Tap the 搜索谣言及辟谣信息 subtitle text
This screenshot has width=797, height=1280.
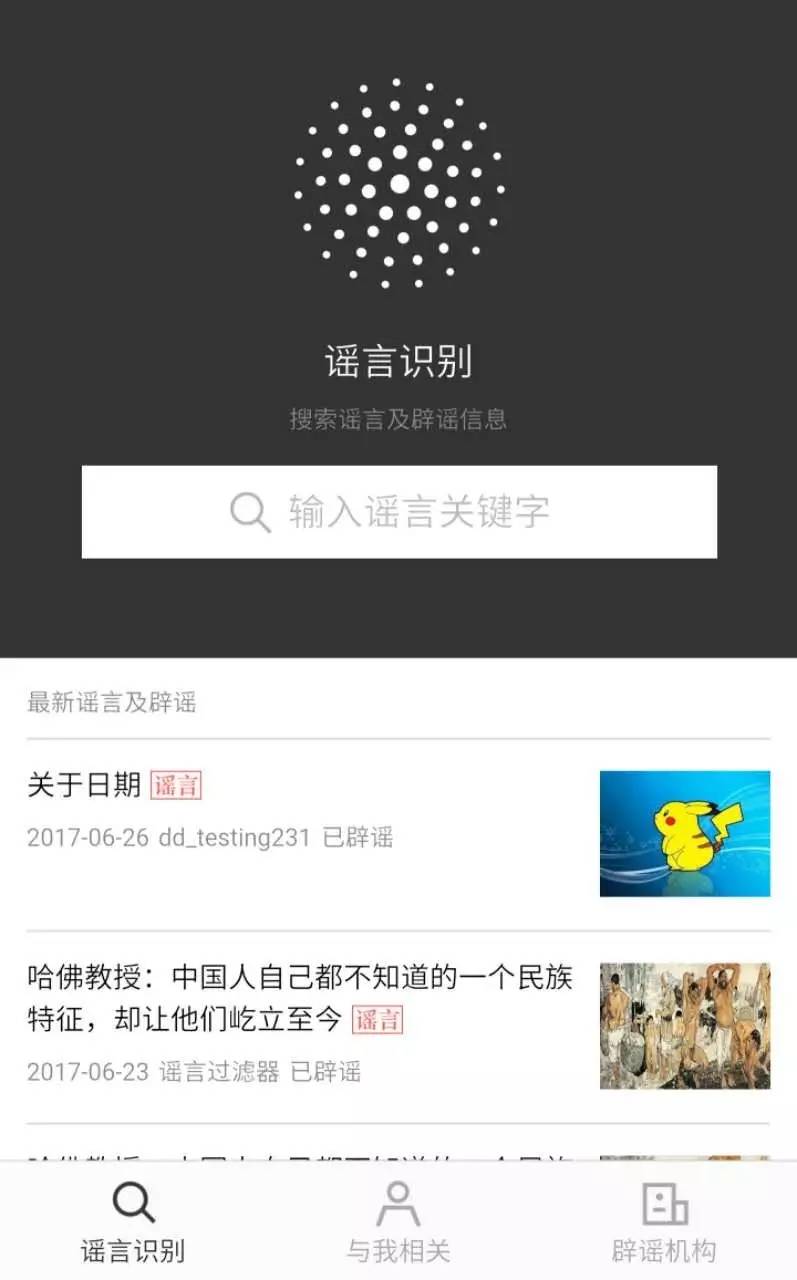[398, 421]
